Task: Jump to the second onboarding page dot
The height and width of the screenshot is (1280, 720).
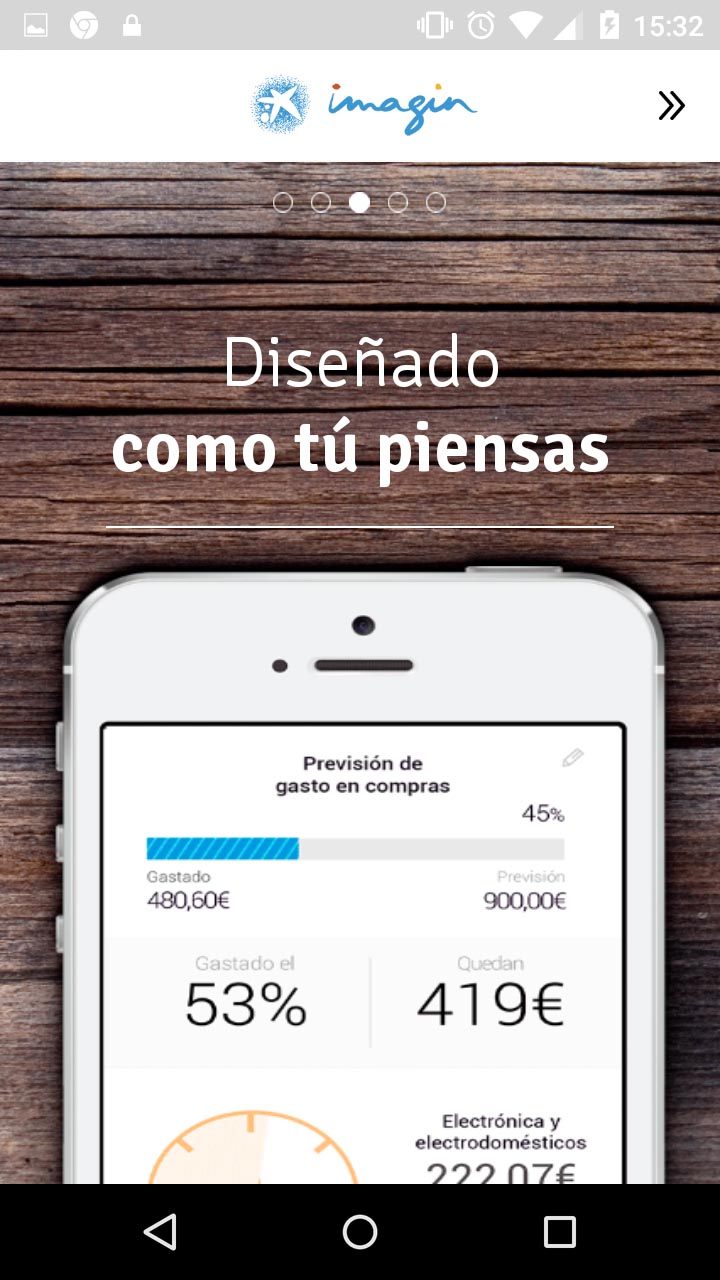Action: pyautogui.click(x=321, y=203)
